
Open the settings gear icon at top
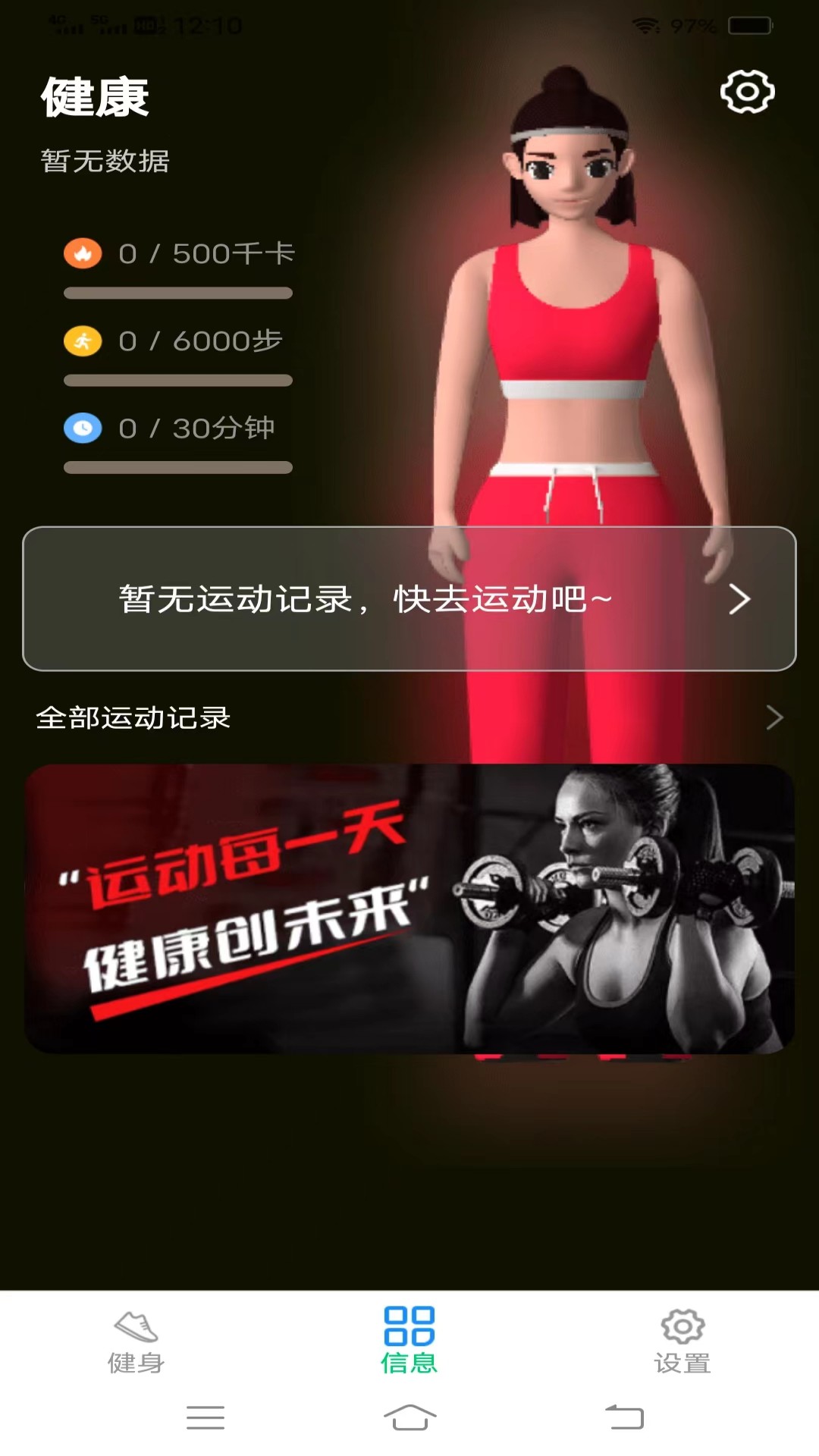(x=747, y=92)
